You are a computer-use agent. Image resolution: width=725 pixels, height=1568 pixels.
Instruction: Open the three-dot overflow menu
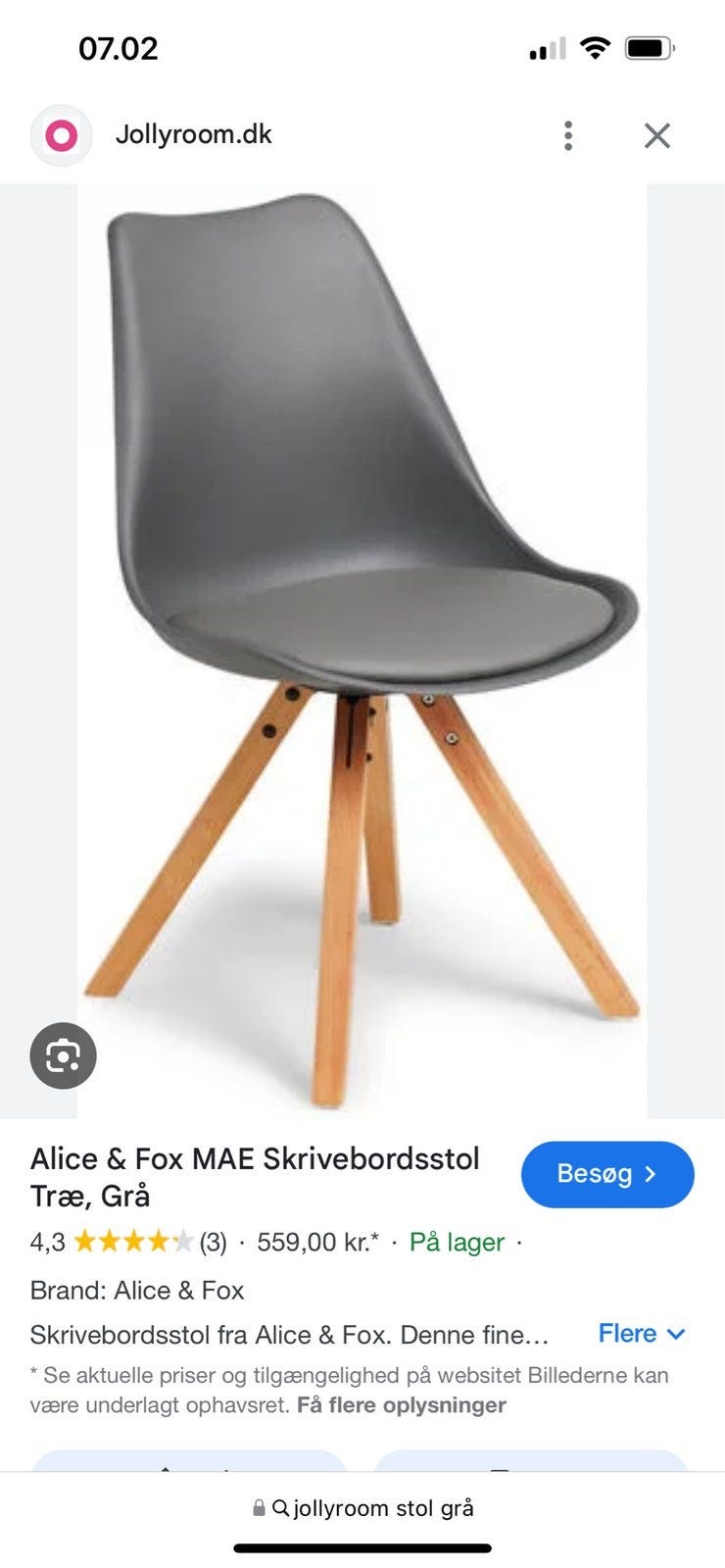click(568, 135)
